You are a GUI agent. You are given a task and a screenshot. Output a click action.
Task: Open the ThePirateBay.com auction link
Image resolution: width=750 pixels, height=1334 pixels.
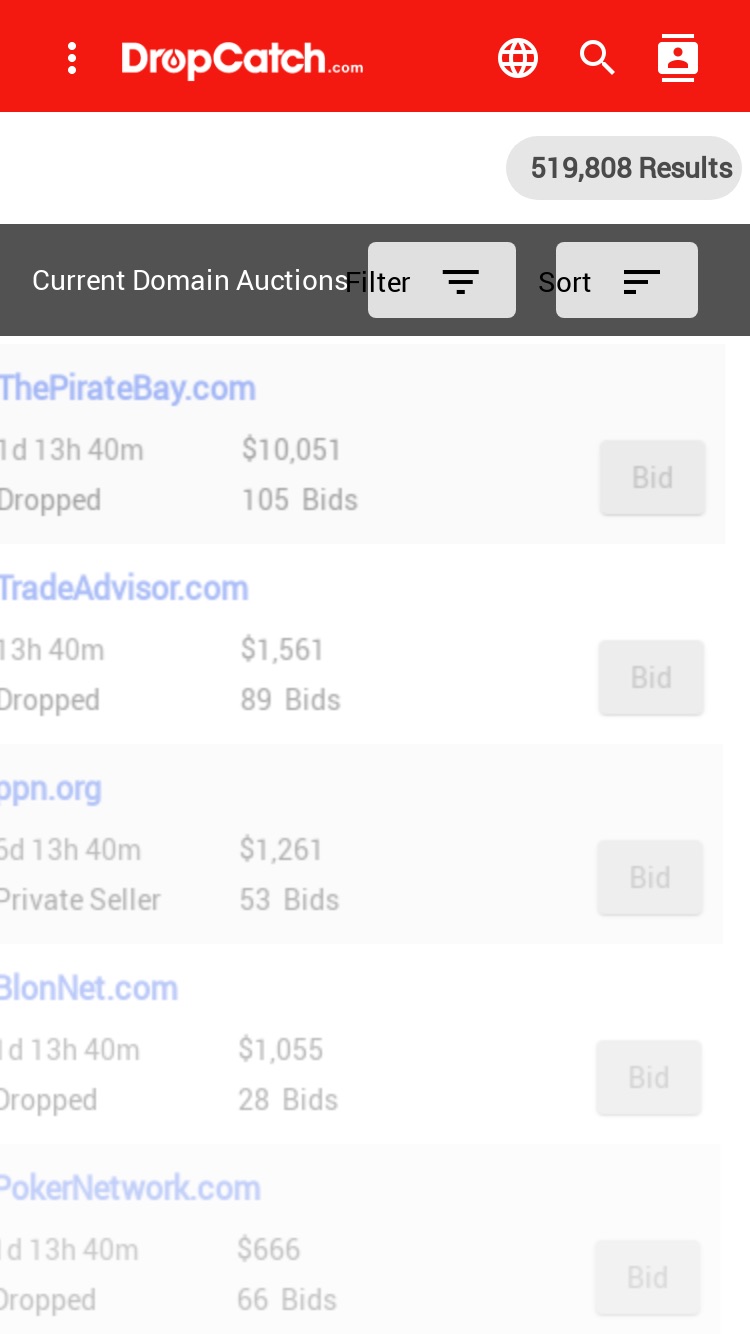(128, 388)
